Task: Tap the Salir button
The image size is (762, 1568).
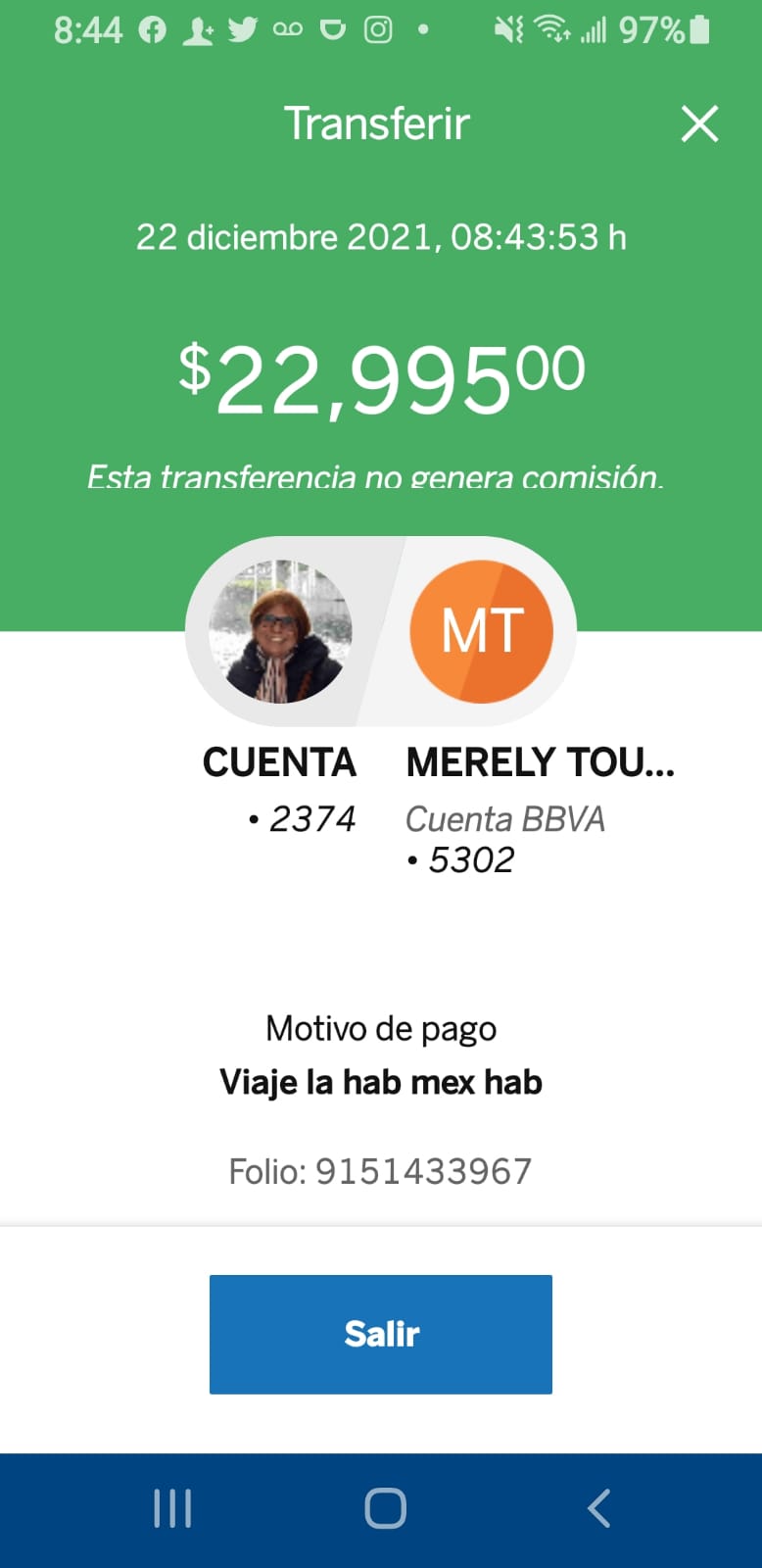Action: 381,1334
